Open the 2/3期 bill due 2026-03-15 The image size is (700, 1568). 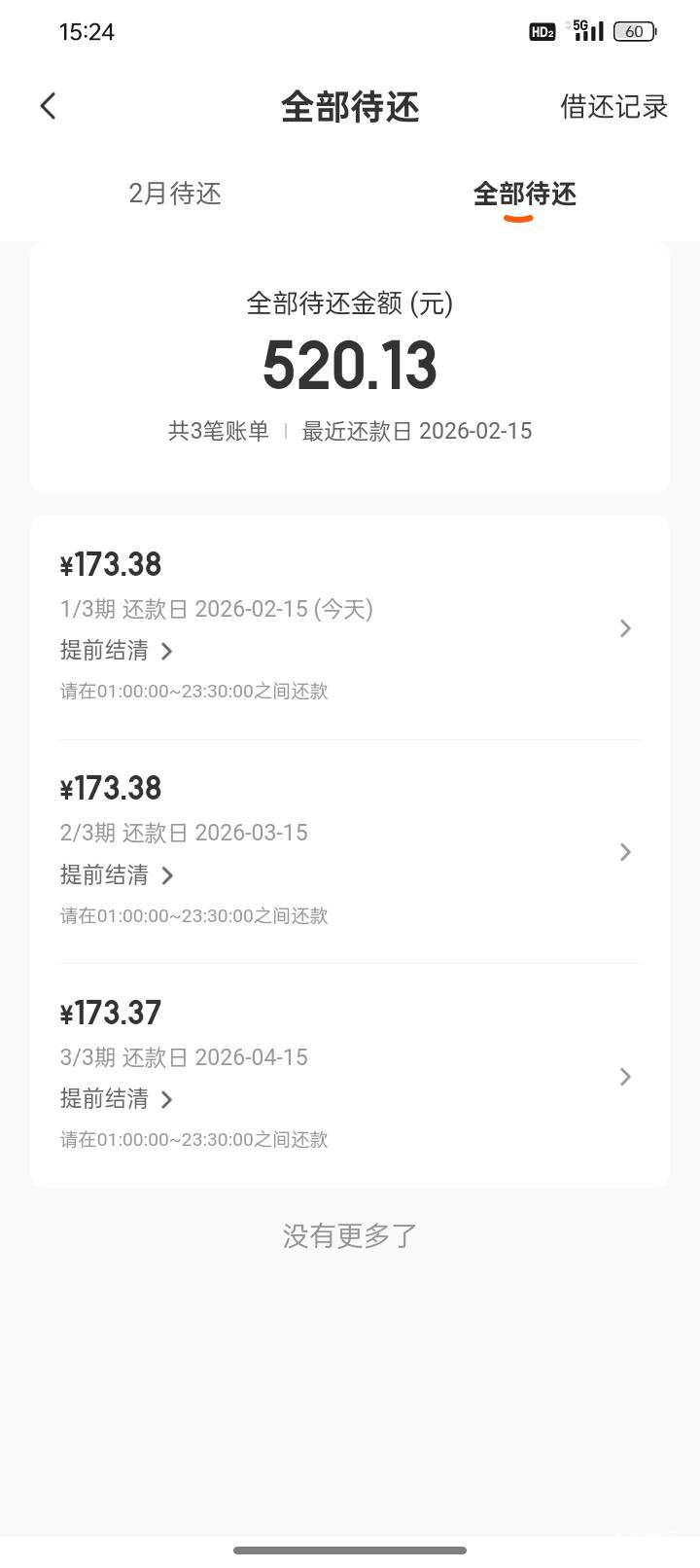coord(624,852)
